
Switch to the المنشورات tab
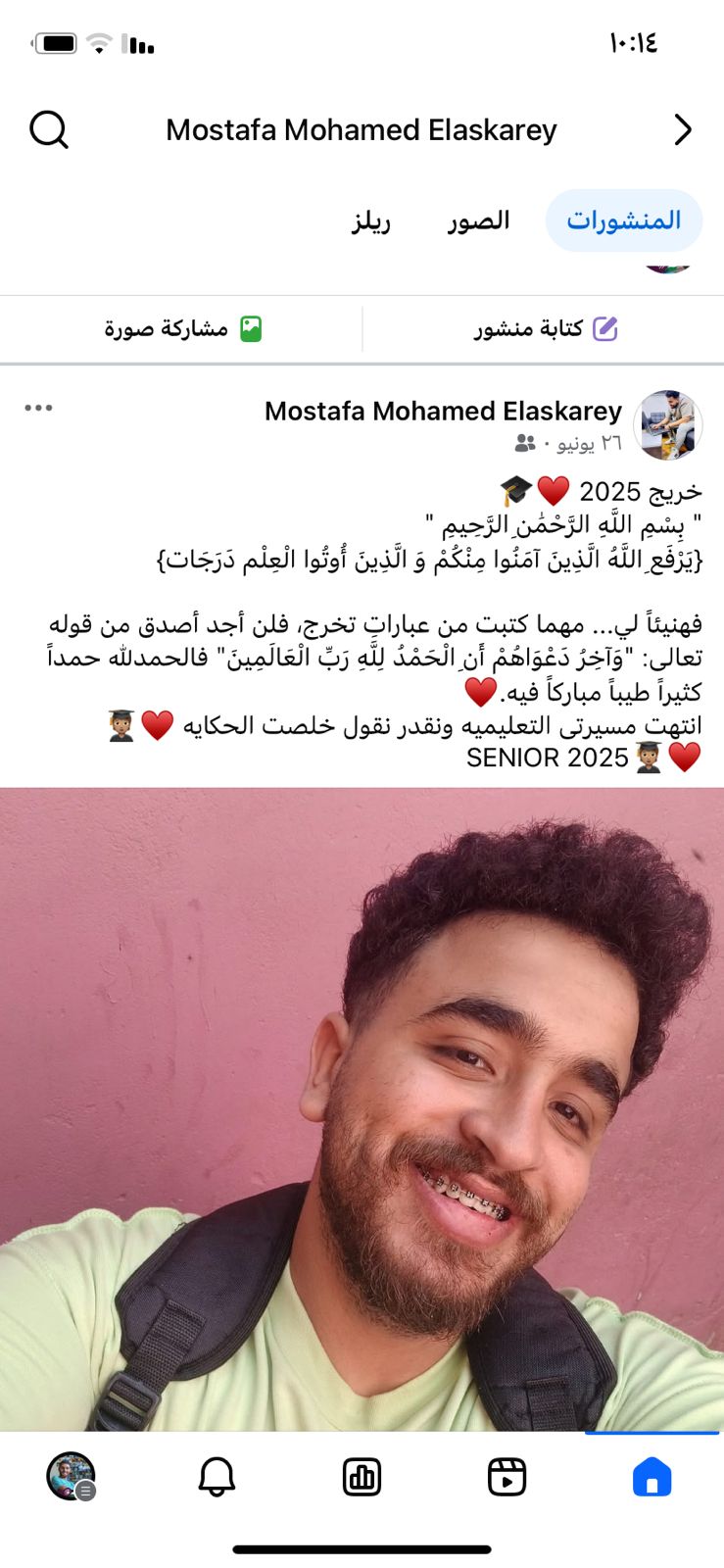point(623,220)
